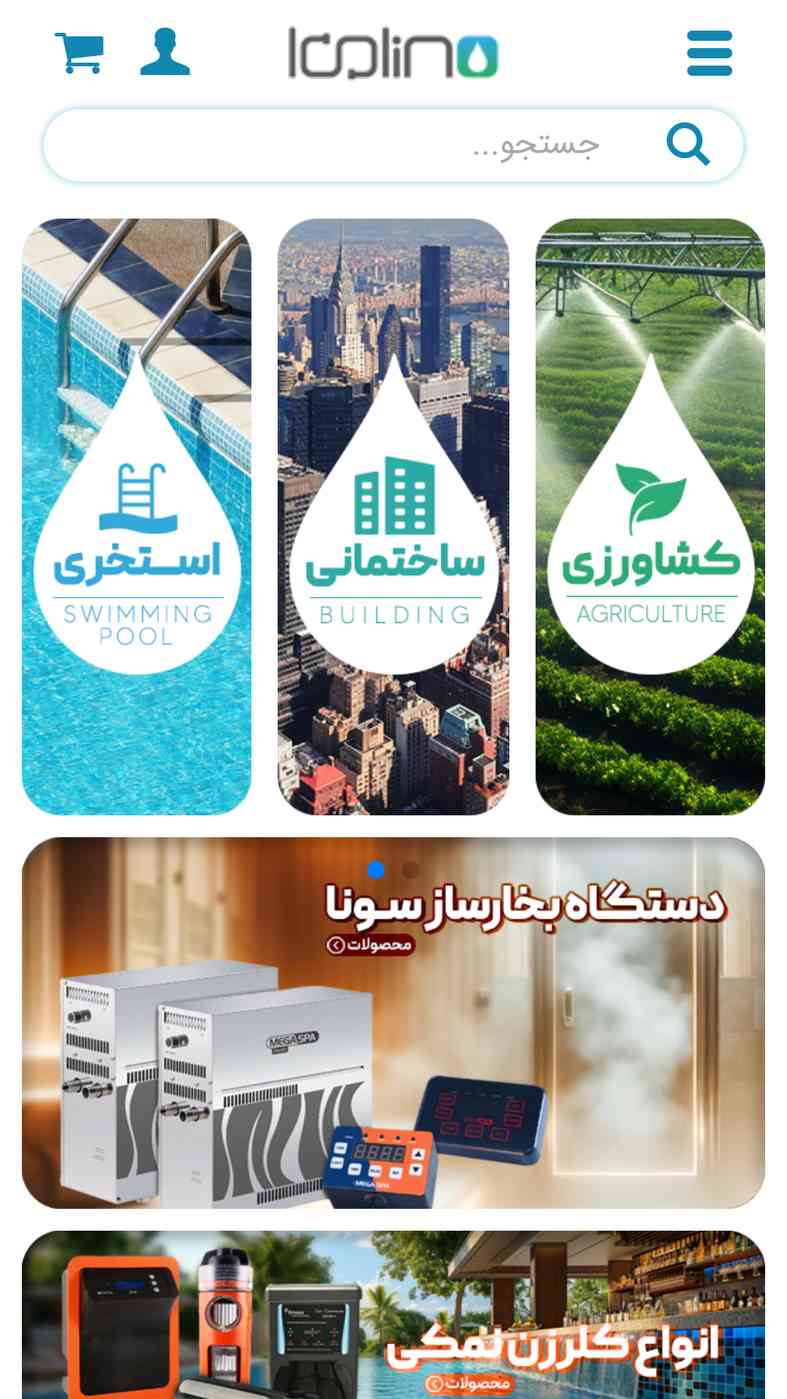Tap the search field with the جستجو placeholder
787x1399 pixels.
[x=393, y=145]
